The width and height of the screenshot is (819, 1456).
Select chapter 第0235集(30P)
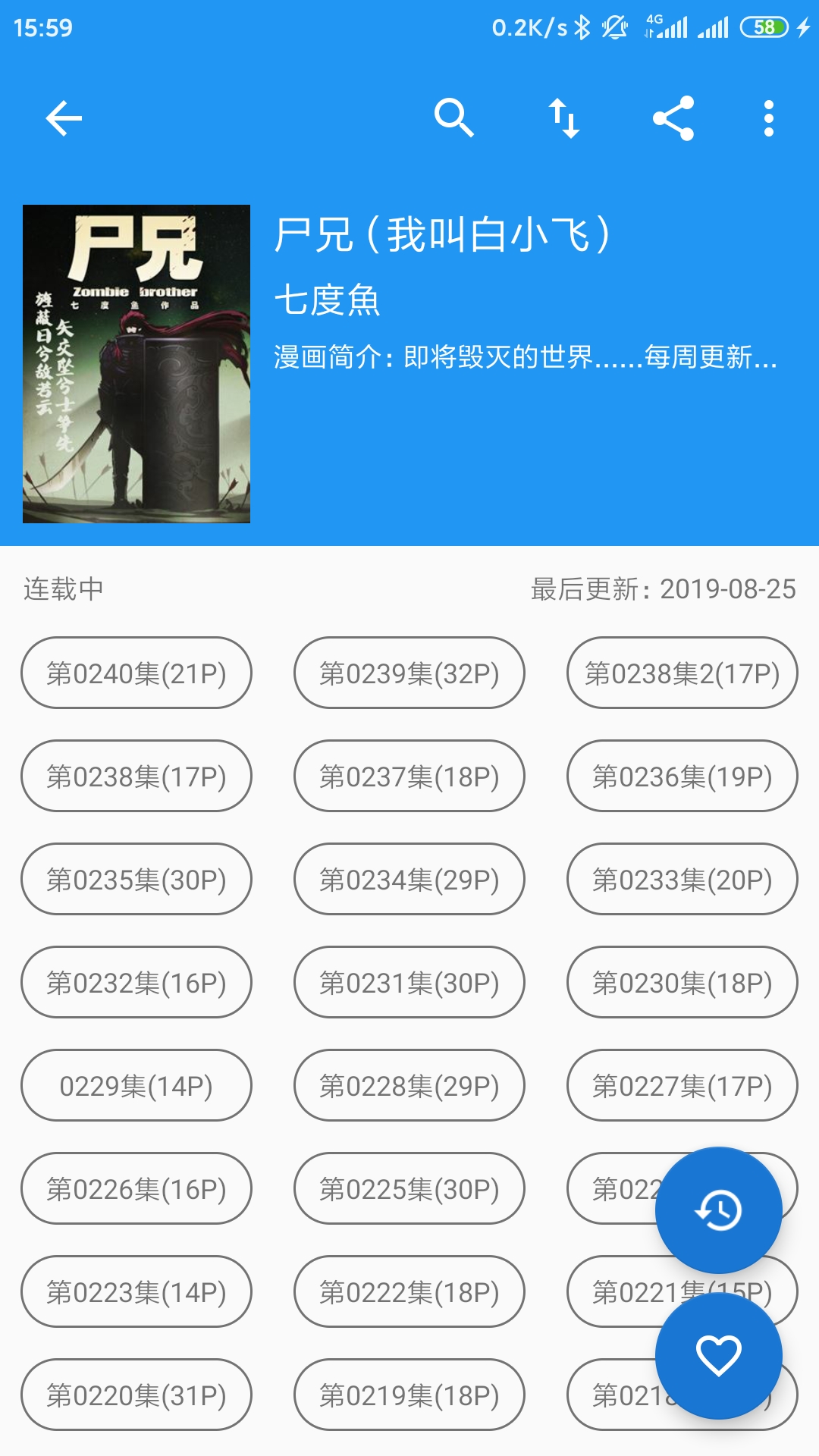coord(136,880)
